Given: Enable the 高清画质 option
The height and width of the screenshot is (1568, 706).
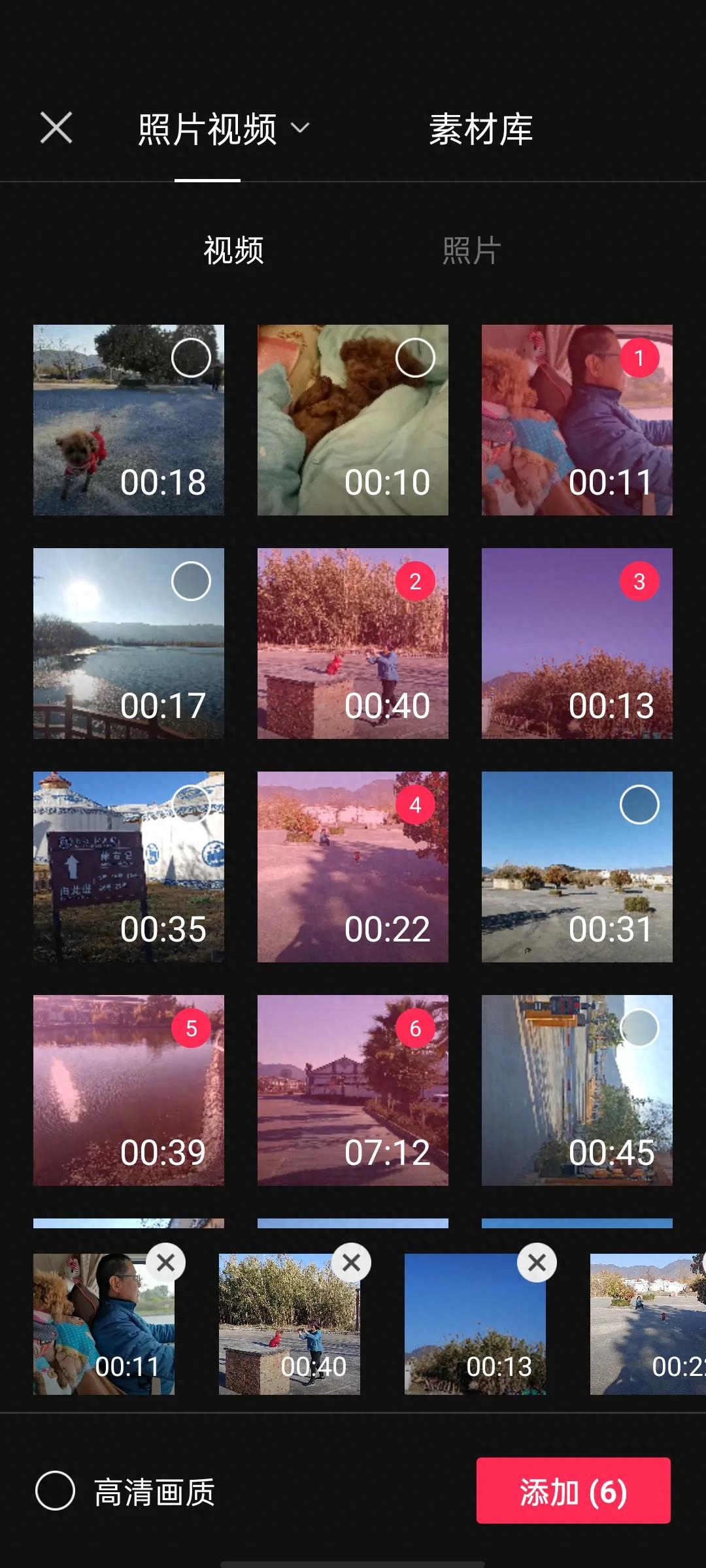Looking at the screenshot, I should pos(56,1491).
